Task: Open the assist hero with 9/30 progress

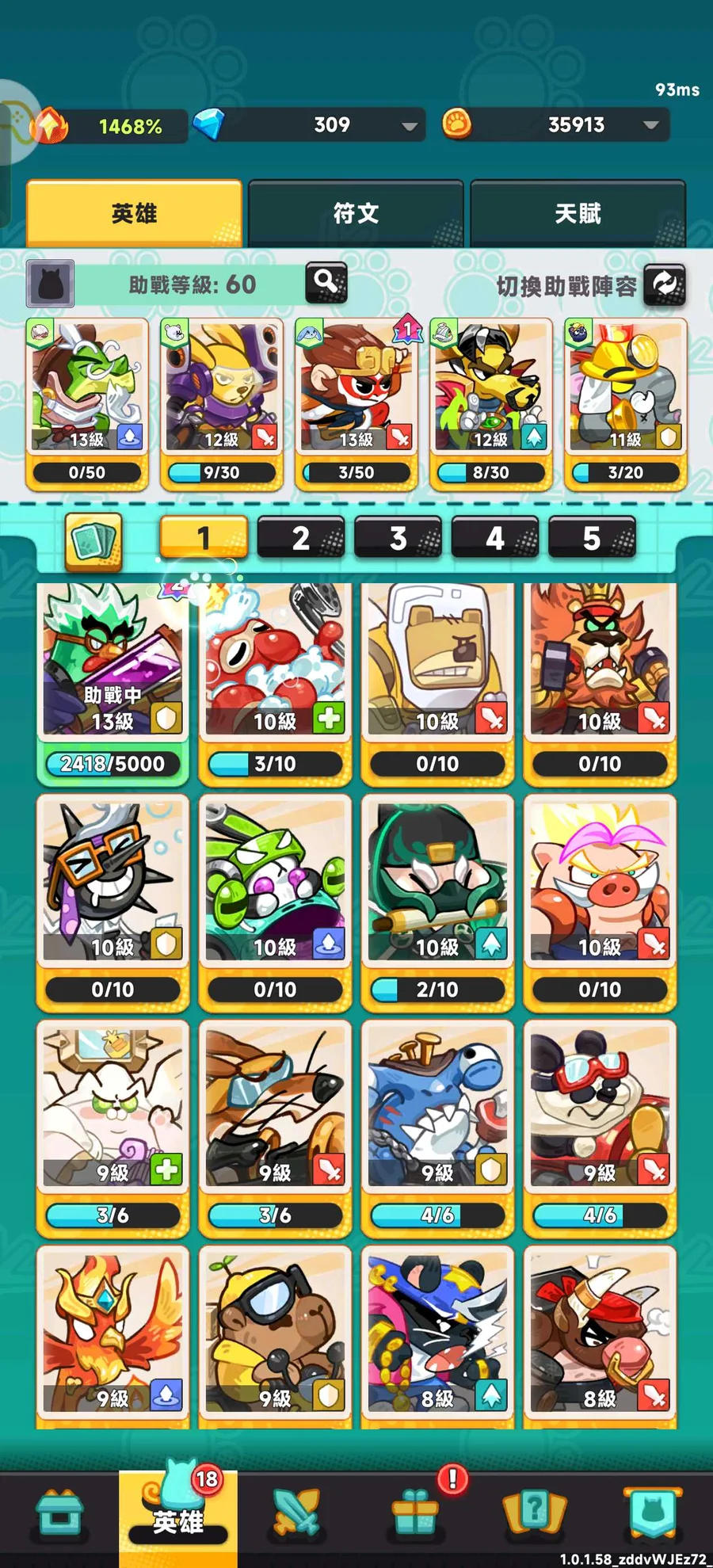Action: (222, 404)
